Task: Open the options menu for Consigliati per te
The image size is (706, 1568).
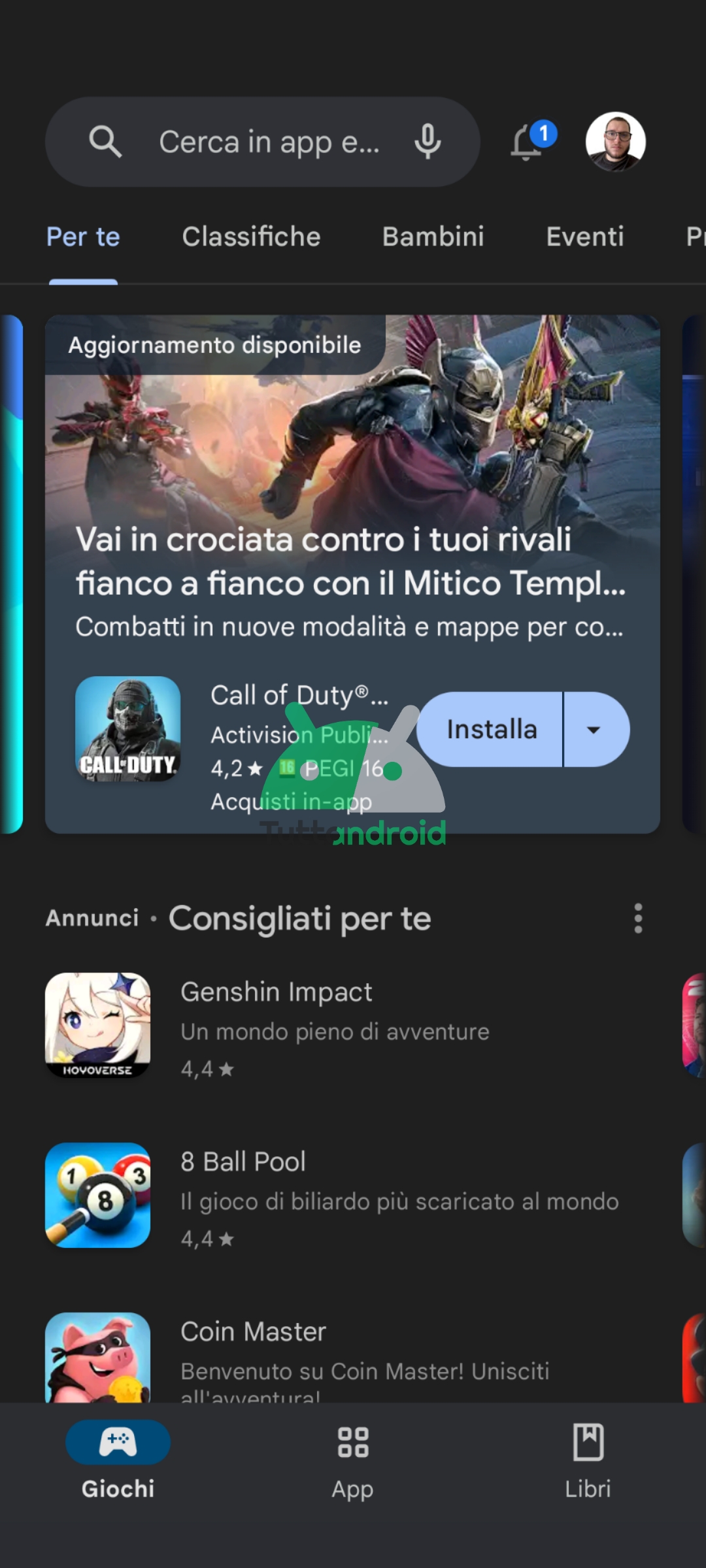Action: [638, 918]
